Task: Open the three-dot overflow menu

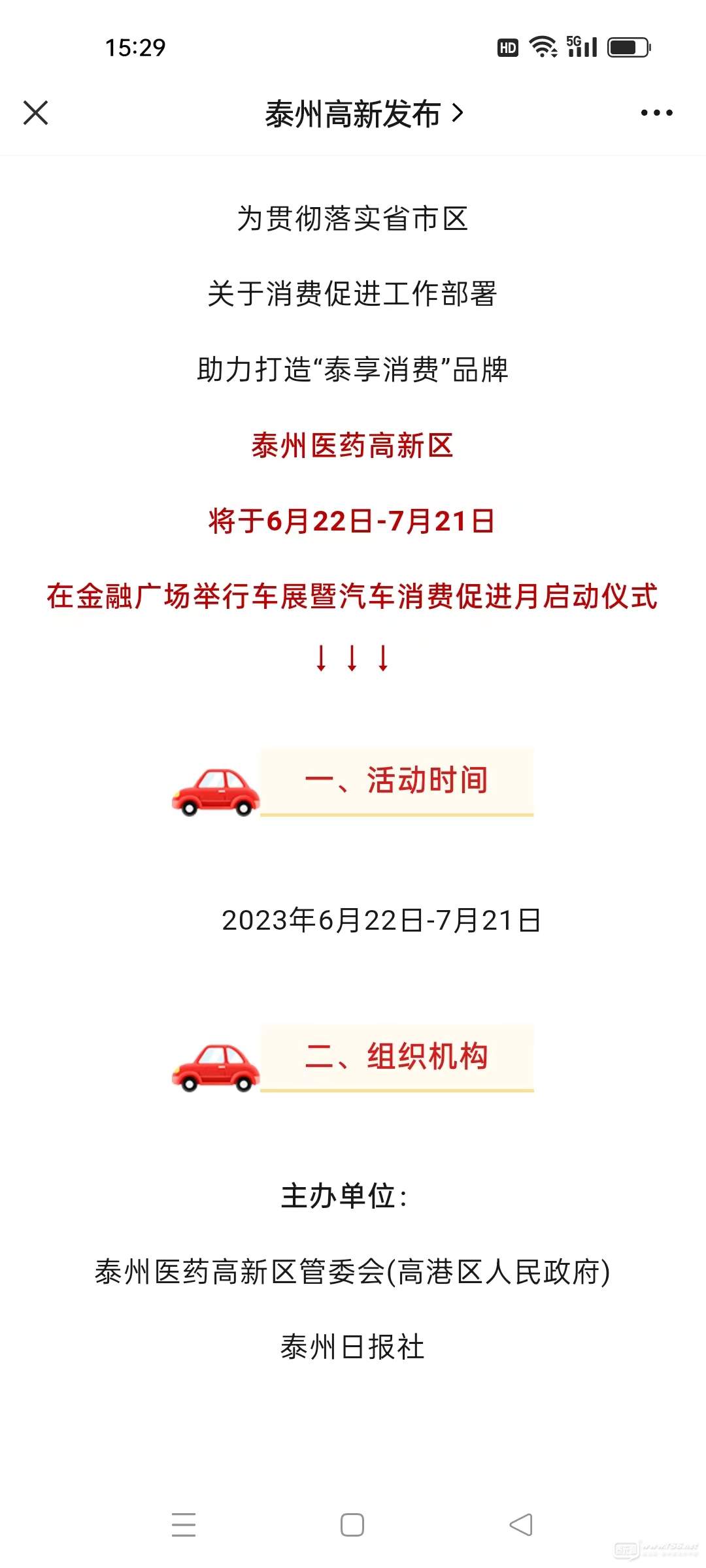Action: pyautogui.click(x=656, y=113)
